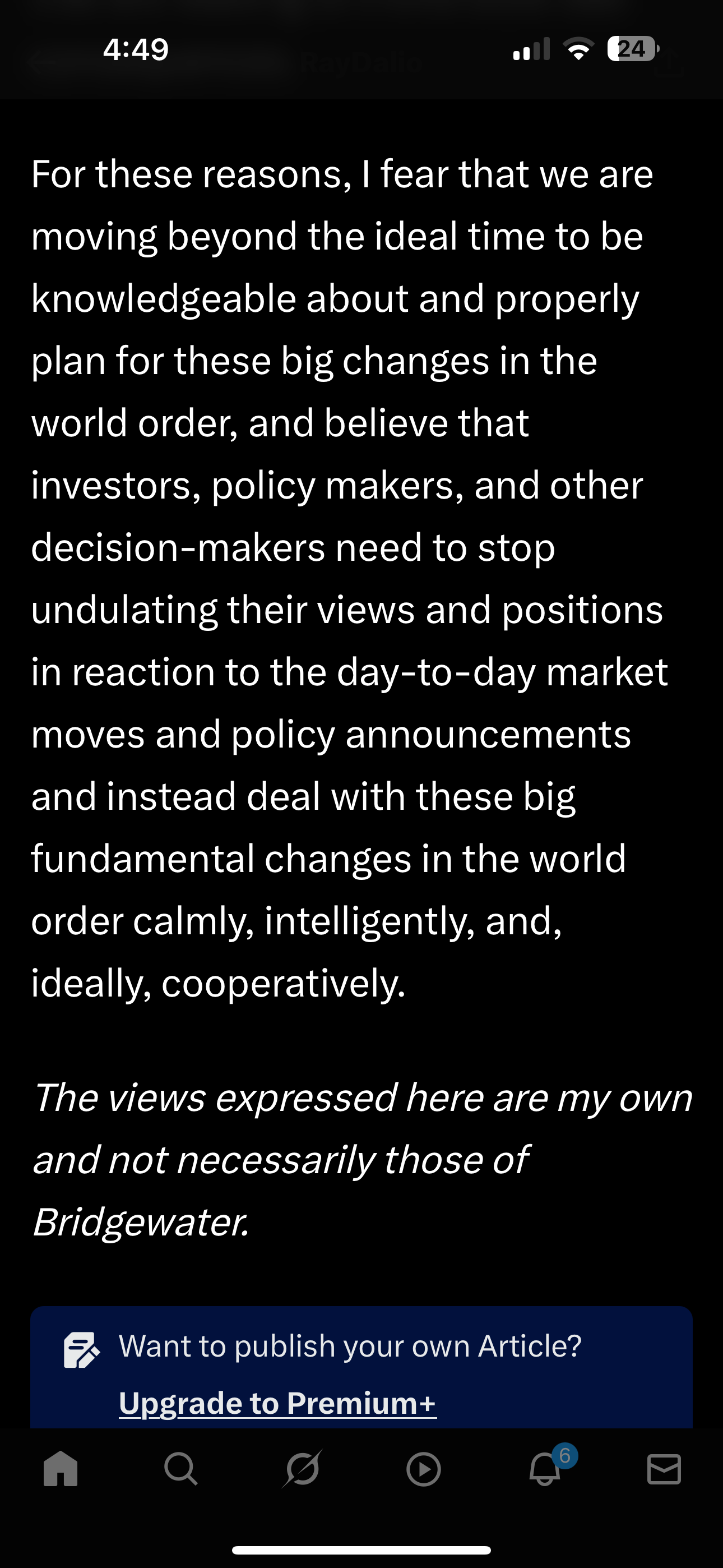Open the Messages envelope tab

[664, 1469]
